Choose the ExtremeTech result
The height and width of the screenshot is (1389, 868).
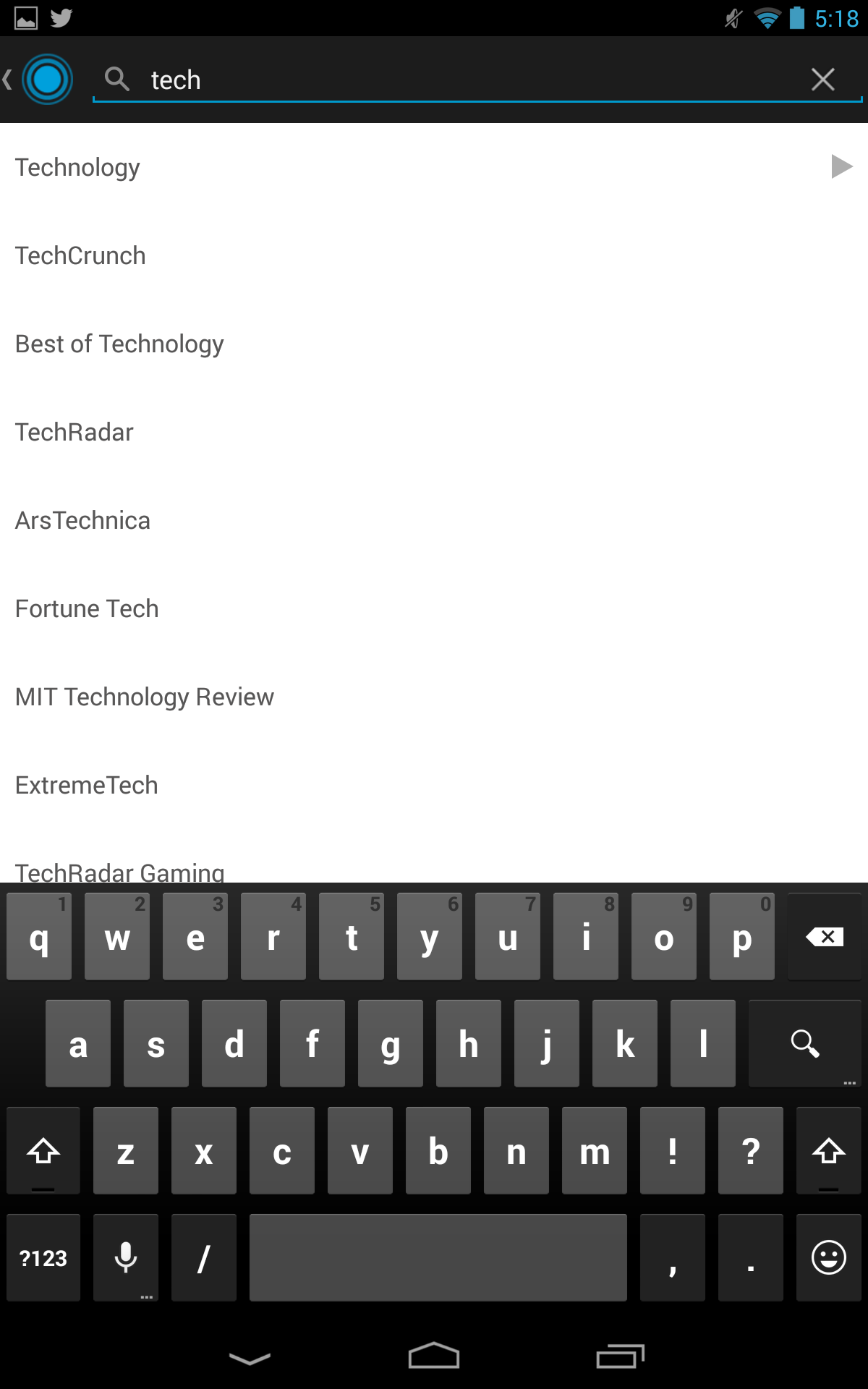(x=434, y=785)
